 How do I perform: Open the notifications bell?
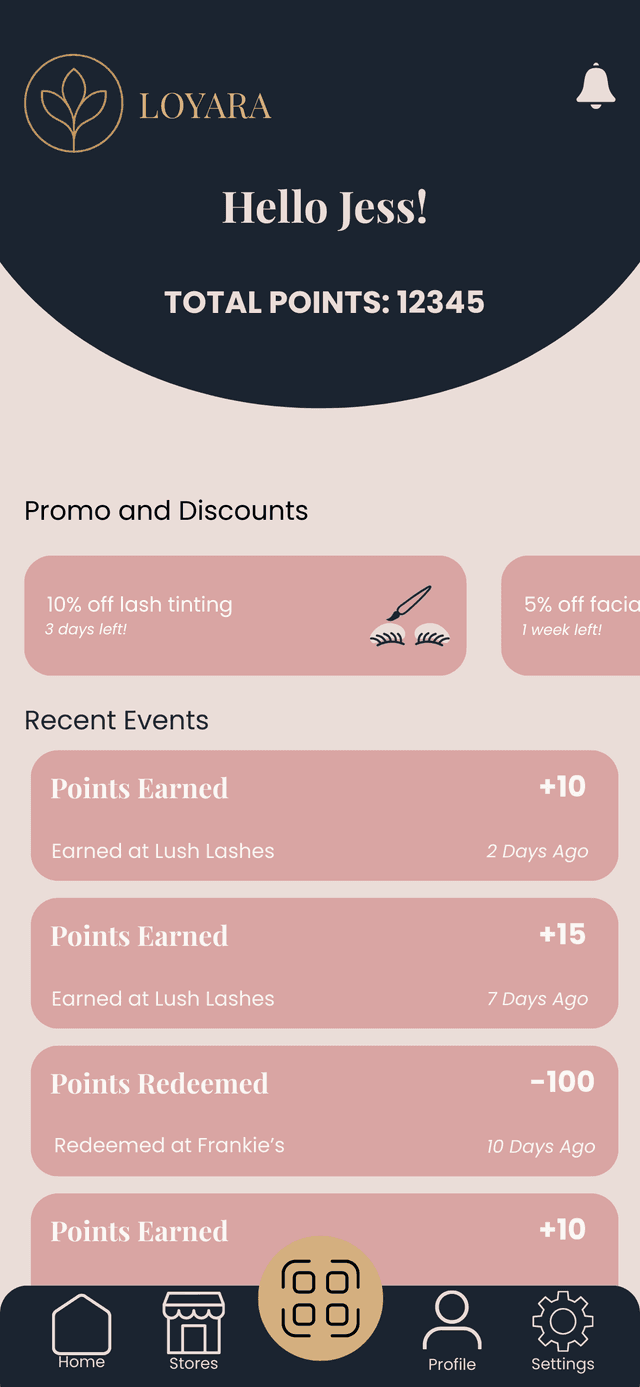point(596,86)
